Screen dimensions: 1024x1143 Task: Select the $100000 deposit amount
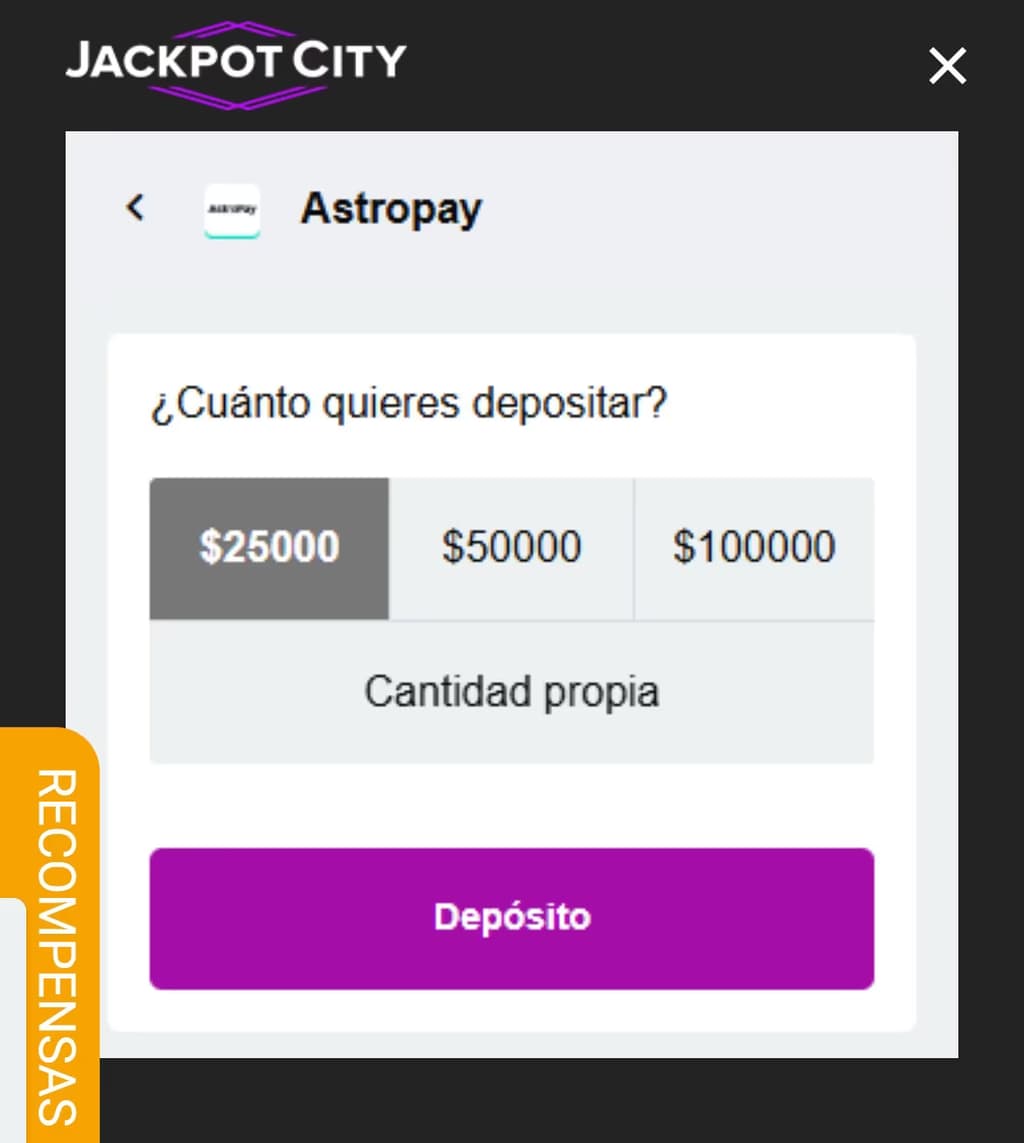[x=756, y=547]
